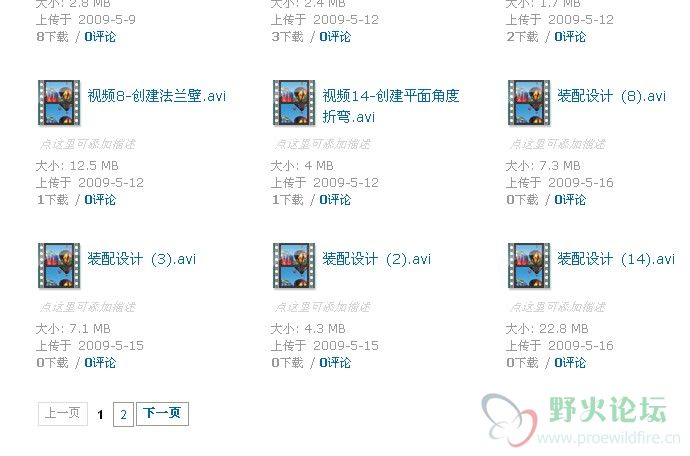Screen dimensions: 690x456
Task: Open file 装配设计 (3).avi
Action: tap(141, 259)
